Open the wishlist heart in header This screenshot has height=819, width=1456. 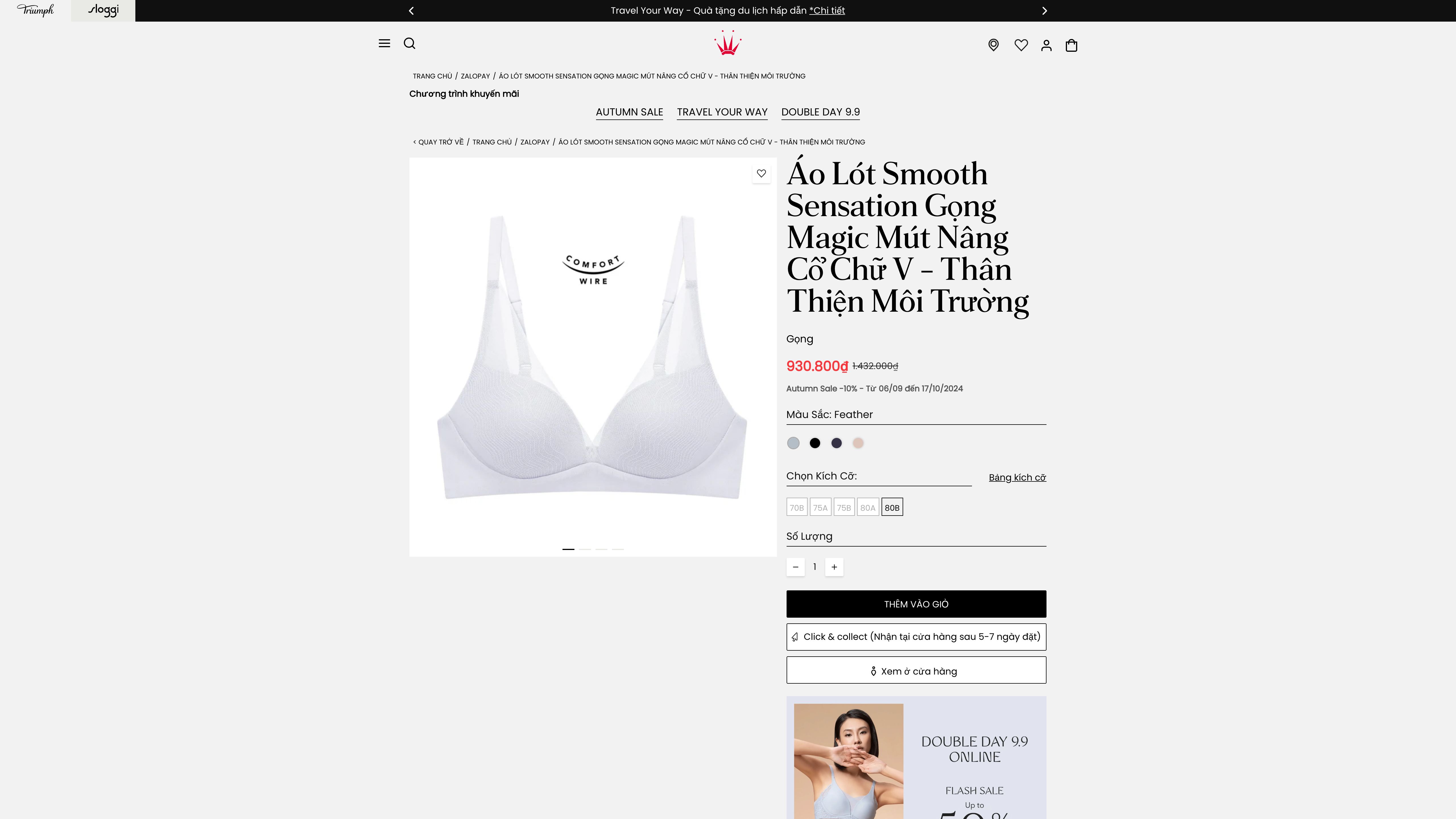point(1021,45)
